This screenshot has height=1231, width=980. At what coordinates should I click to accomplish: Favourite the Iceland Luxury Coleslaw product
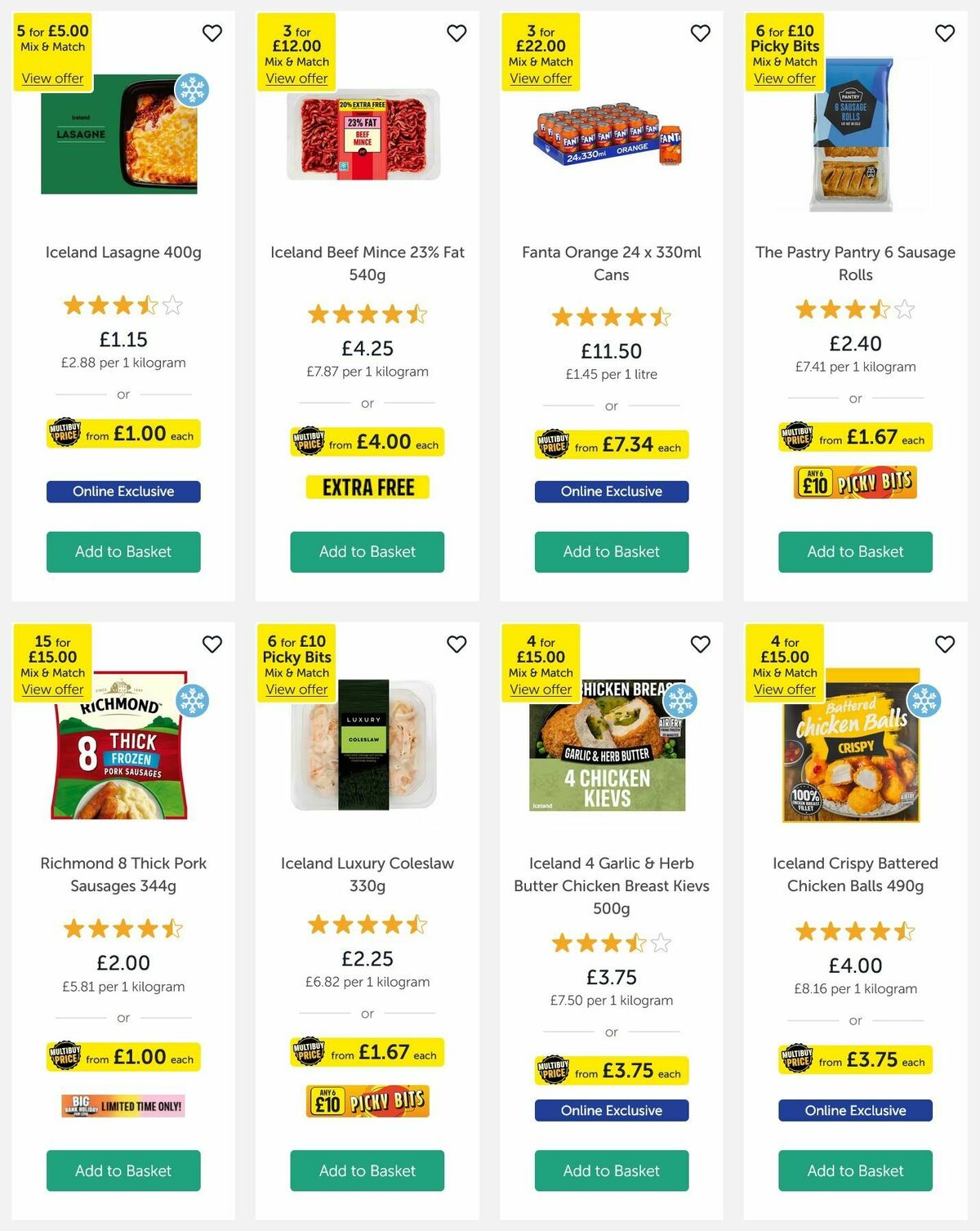pyautogui.click(x=457, y=644)
